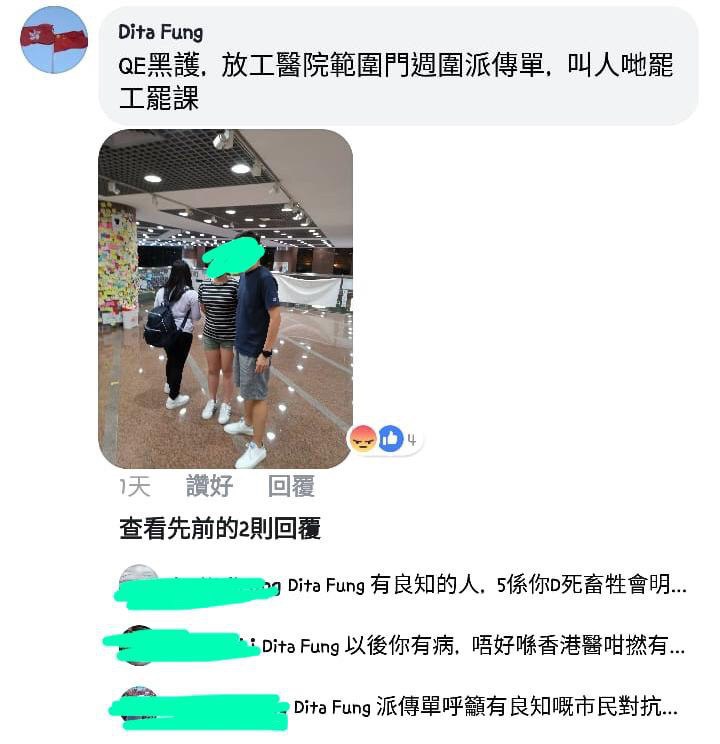Open Dita Fung's name at comment top
720x744 pixels.
[160, 32]
